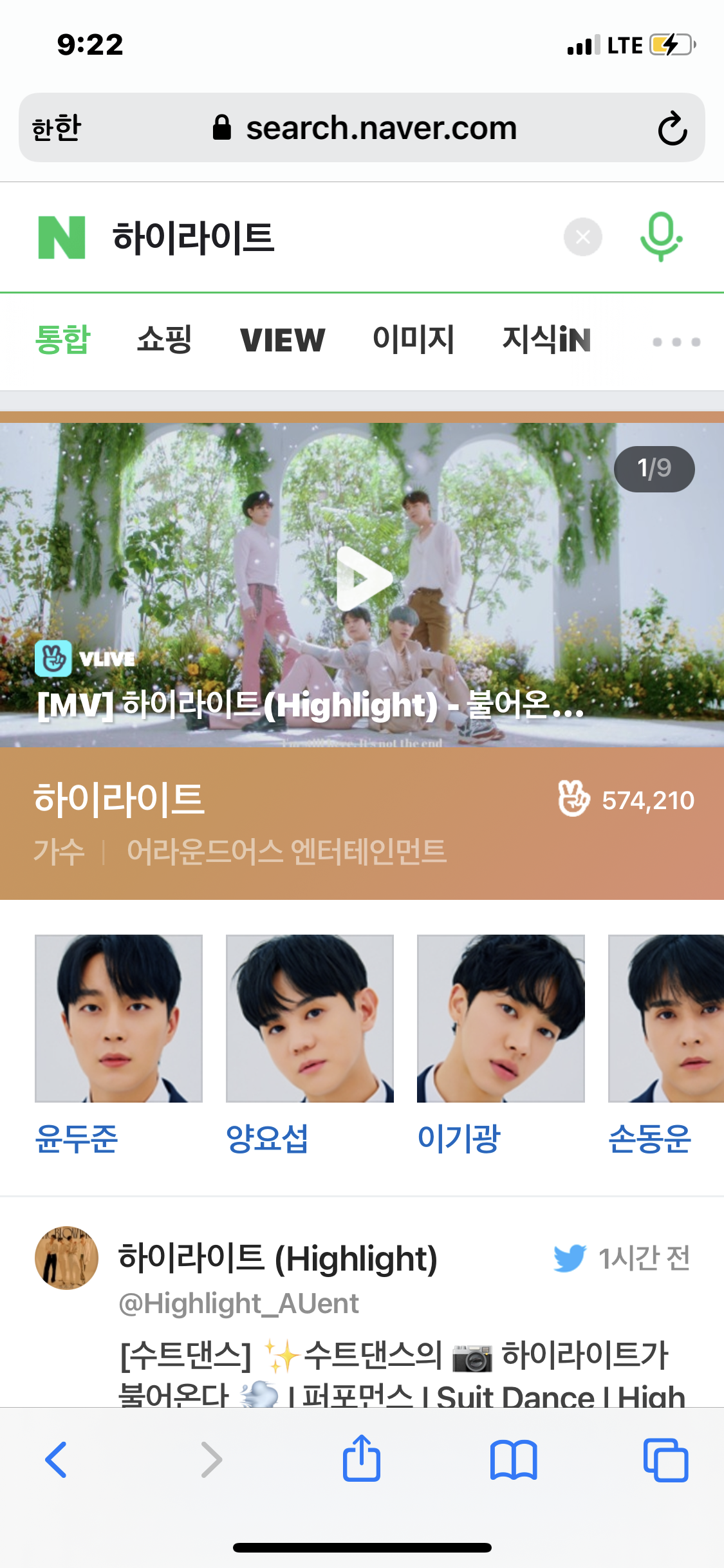This screenshot has height=1568, width=724.
Task: Reload the page
Action: pyautogui.click(x=671, y=127)
